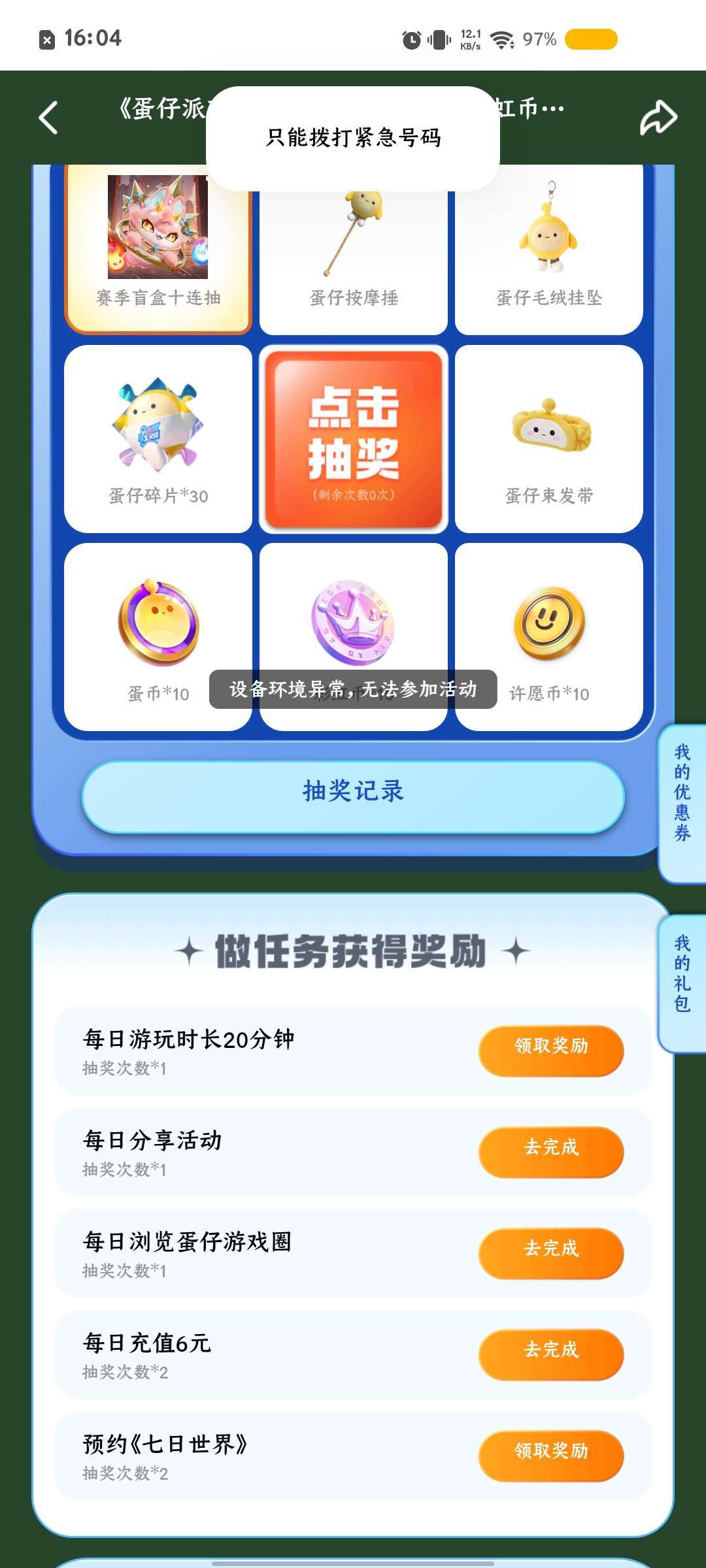
Task: Tap the 点击抽奖 lottery button
Action: click(354, 439)
